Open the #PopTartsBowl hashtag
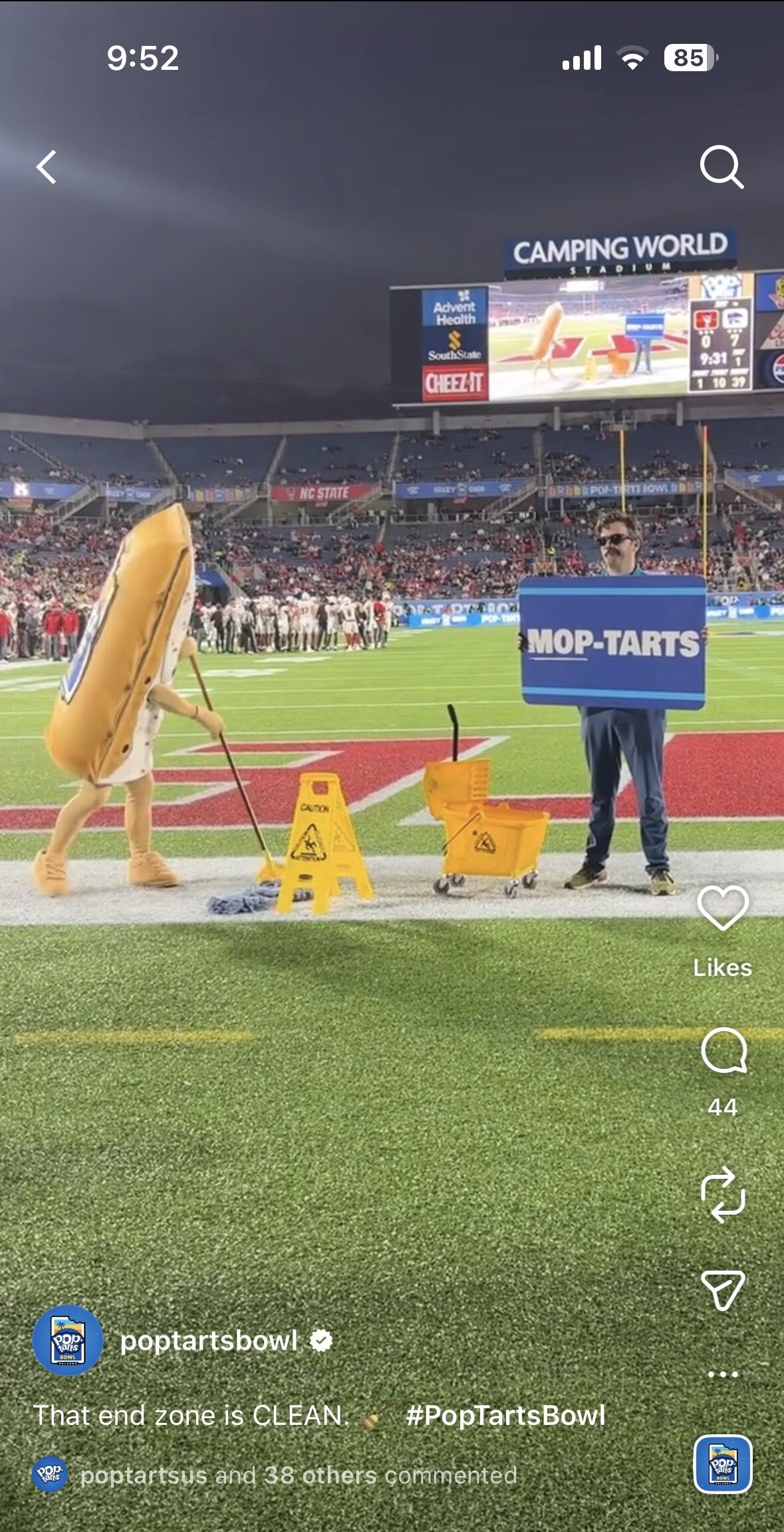The image size is (784, 1532). pos(505,1415)
